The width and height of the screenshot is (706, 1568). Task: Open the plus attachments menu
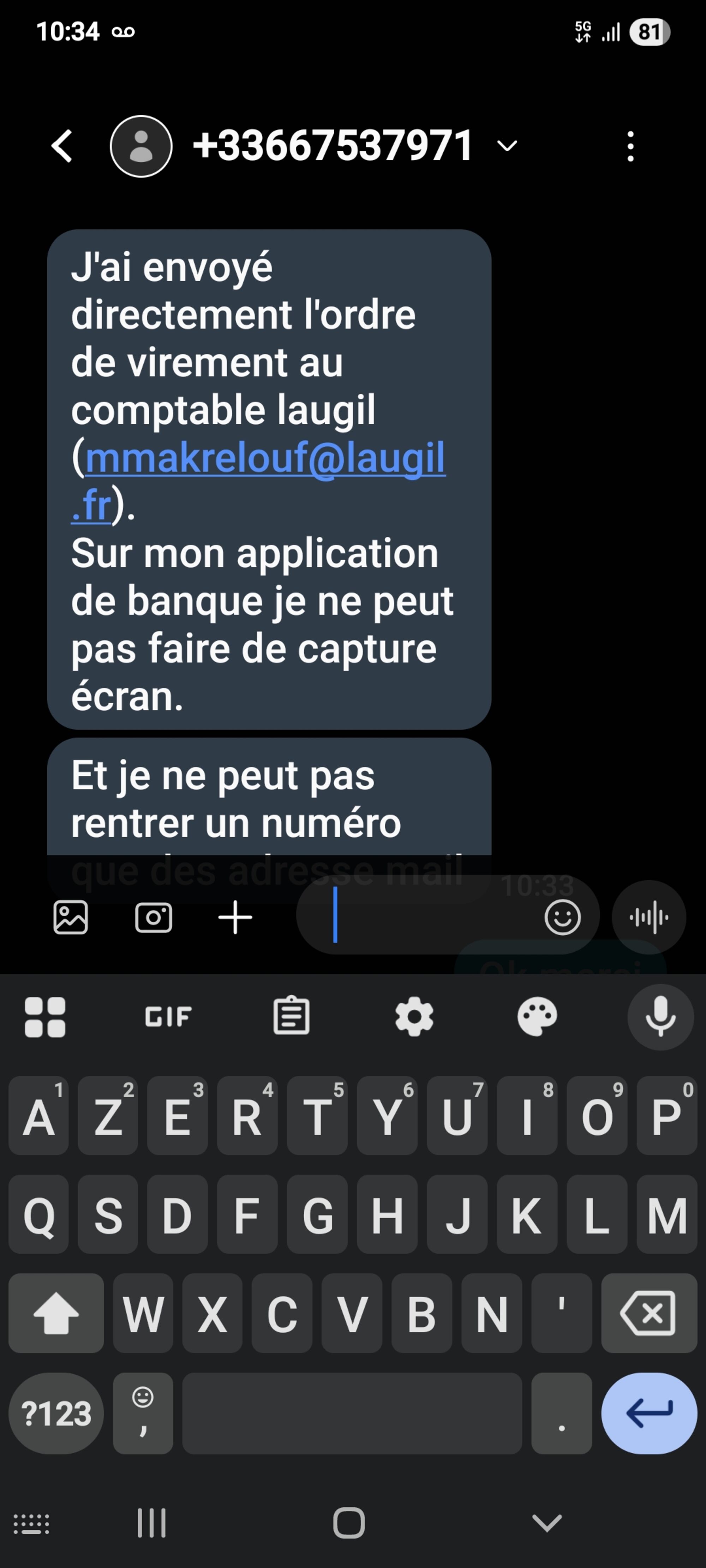click(x=235, y=917)
